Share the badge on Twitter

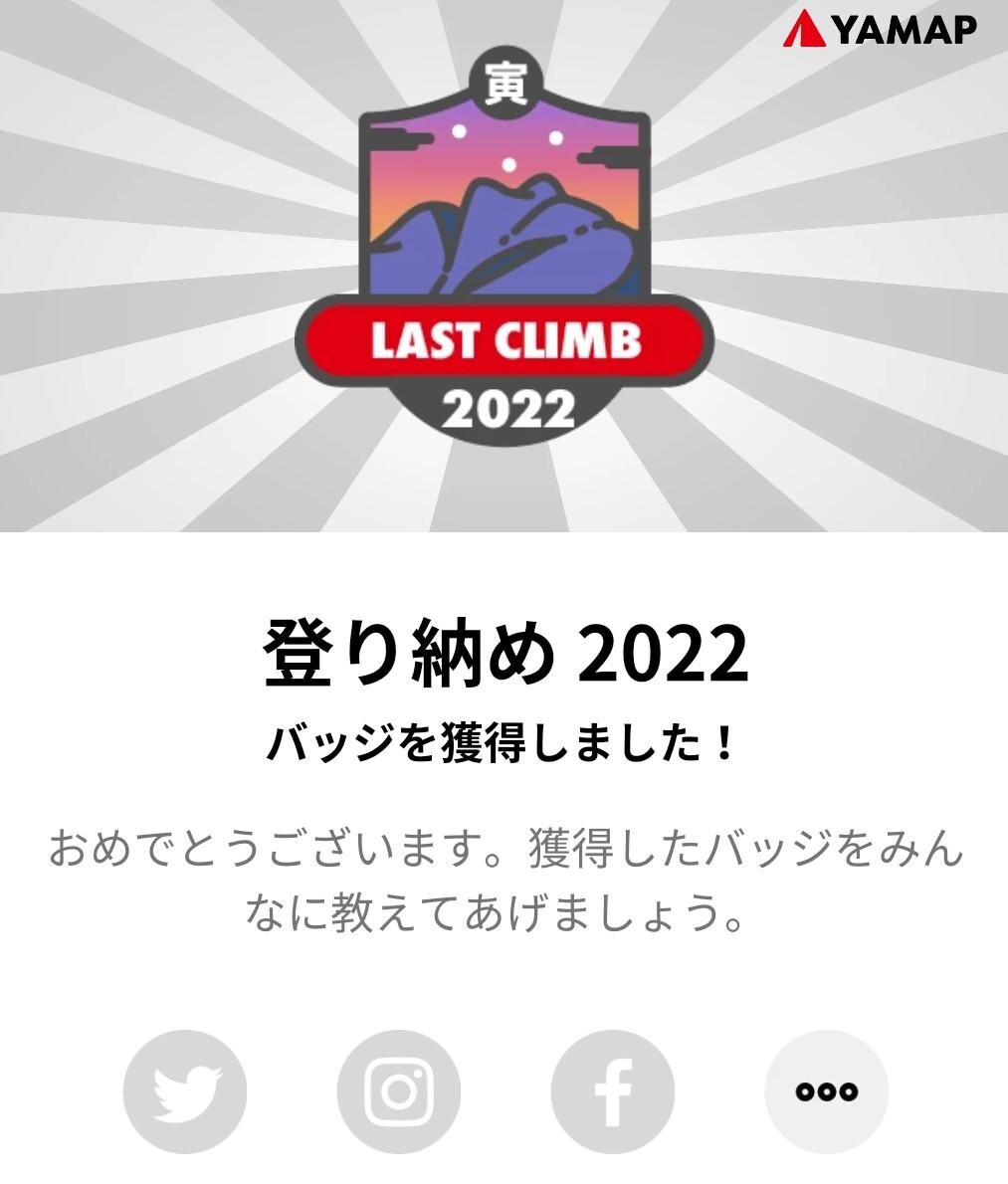coord(185,1091)
